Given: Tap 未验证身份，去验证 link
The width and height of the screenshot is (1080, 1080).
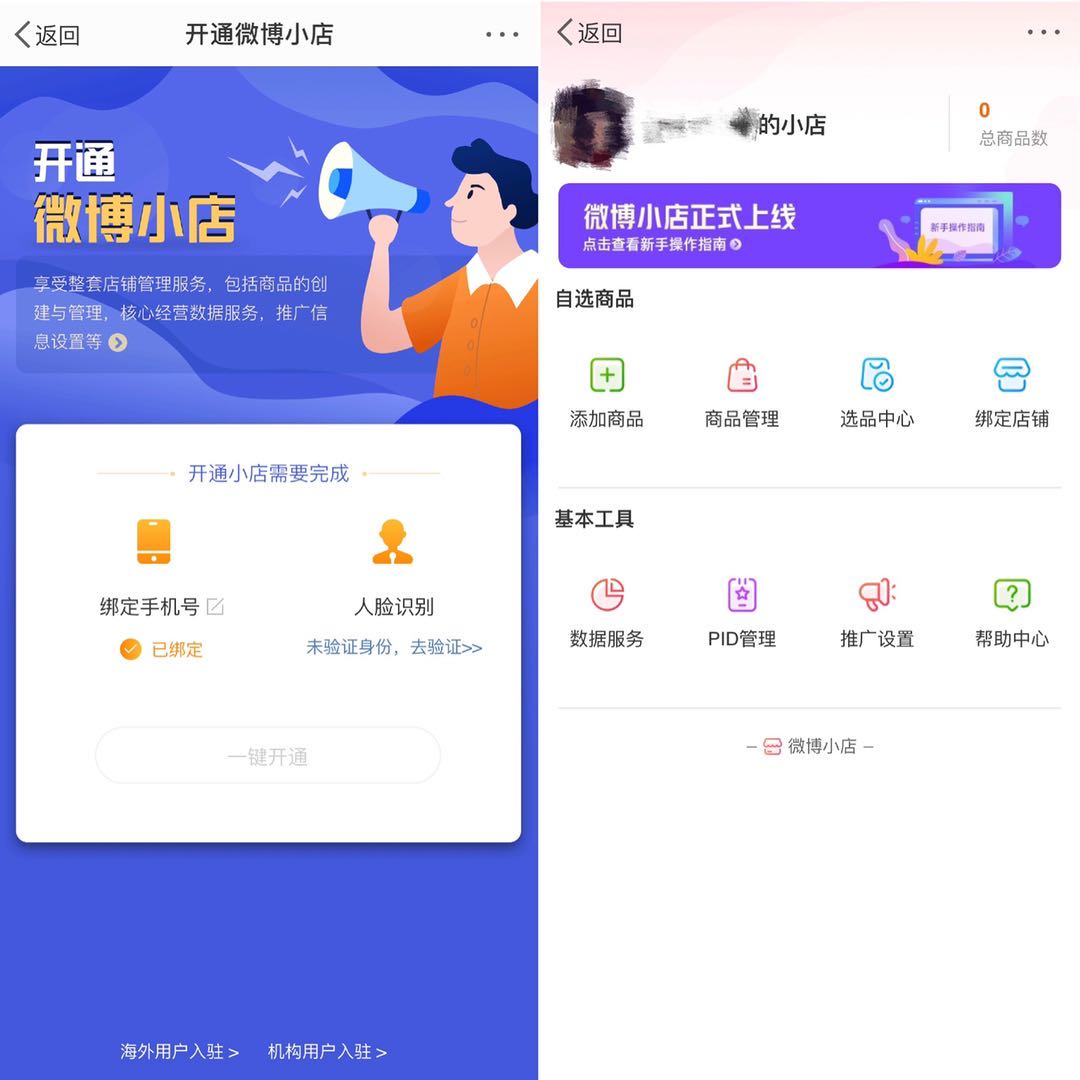Looking at the screenshot, I should point(394,648).
